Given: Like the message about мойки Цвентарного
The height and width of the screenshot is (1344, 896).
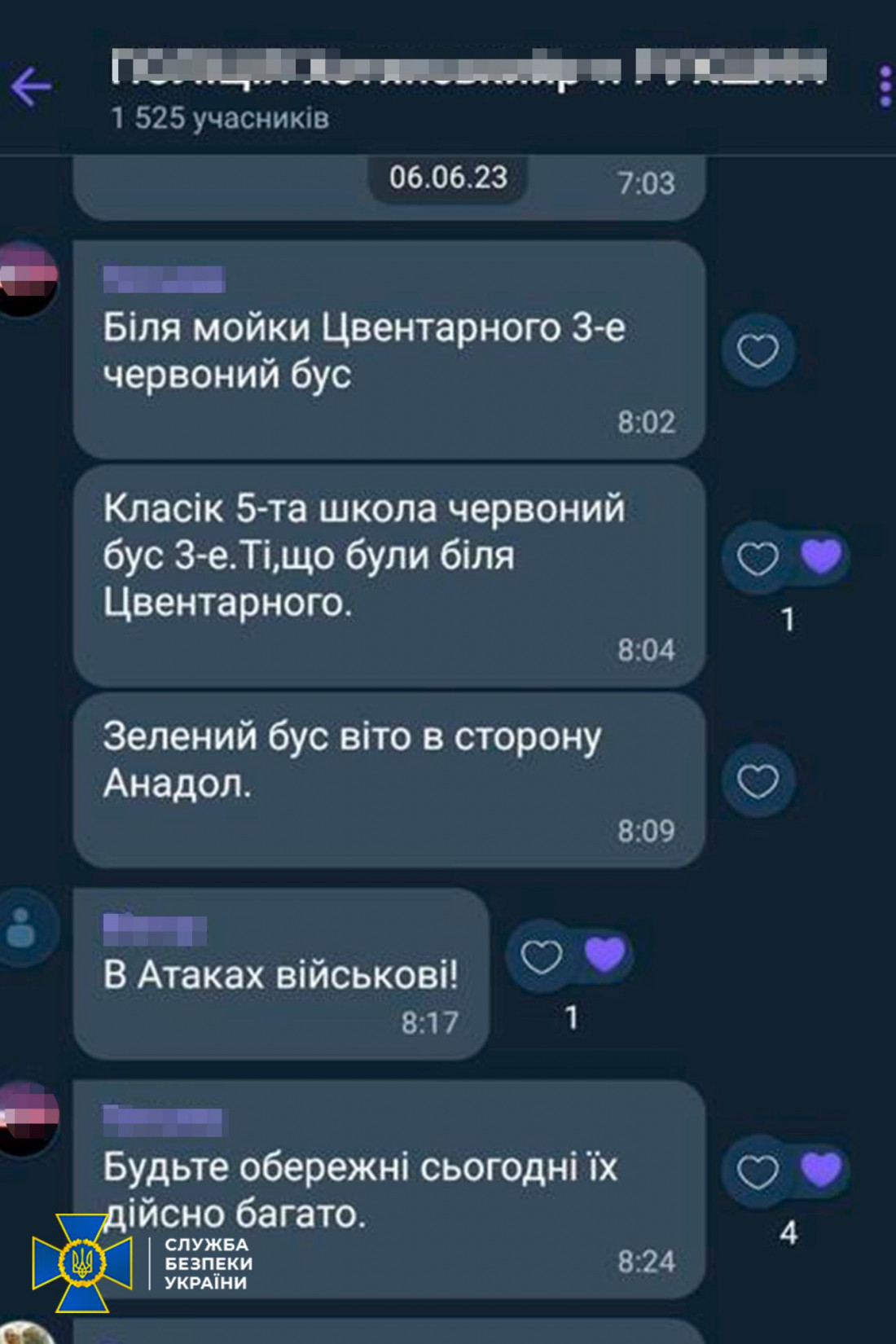Looking at the screenshot, I should click(x=758, y=351).
